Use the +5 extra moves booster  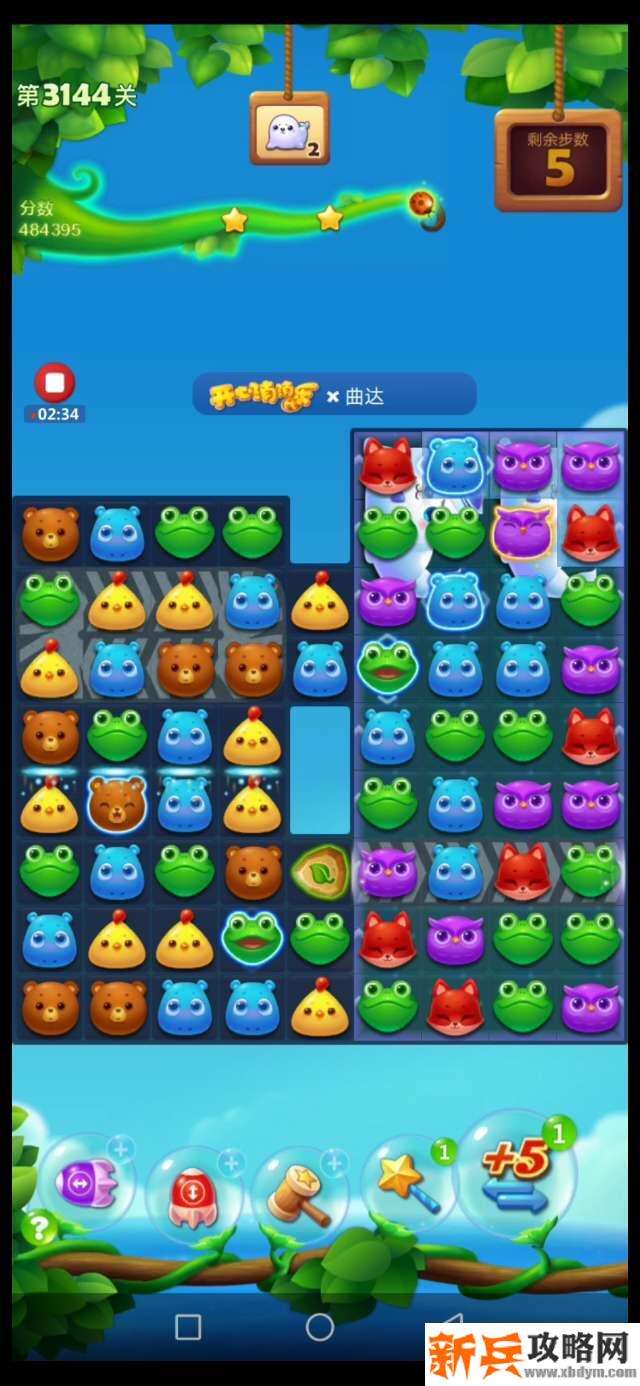tap(514, 1172)
